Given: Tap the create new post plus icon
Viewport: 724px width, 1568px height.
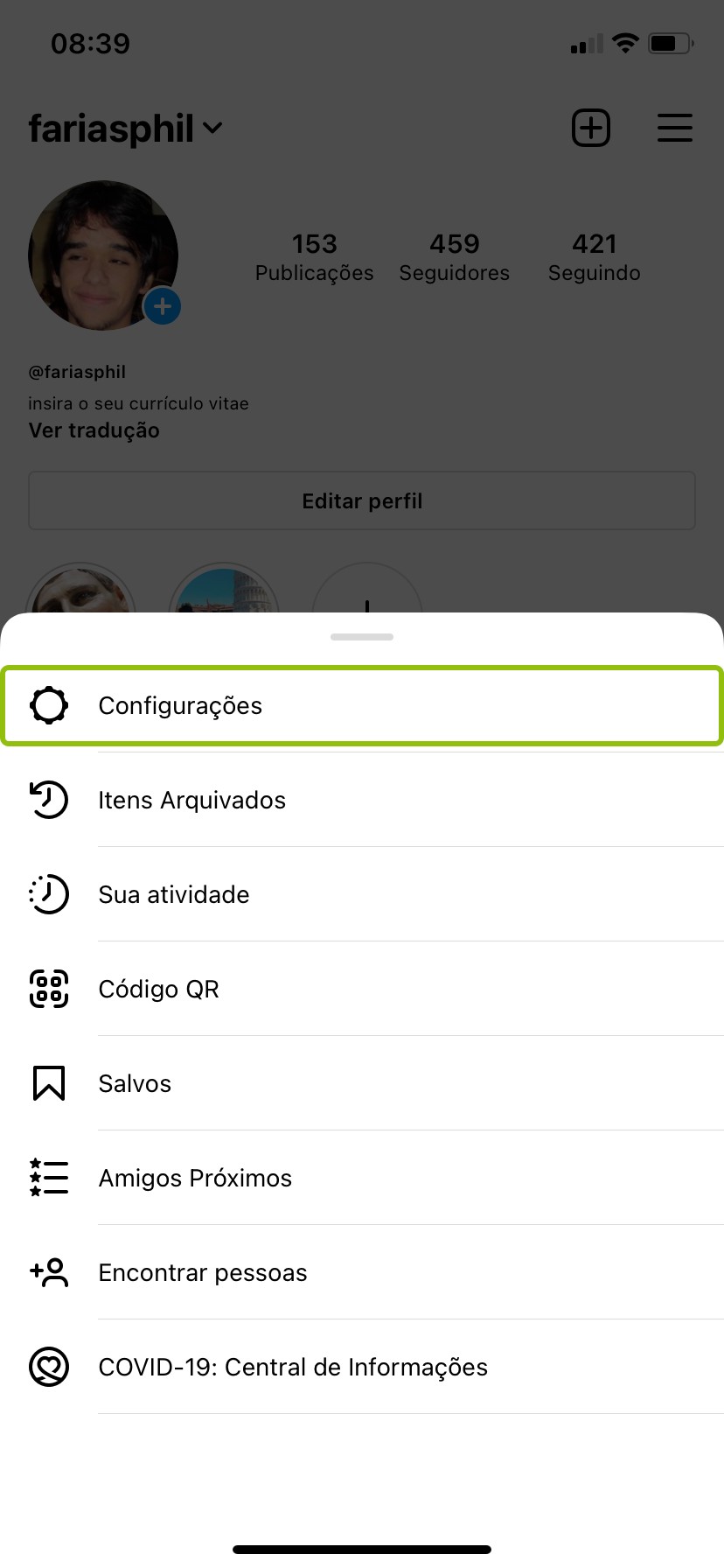Looking at the screenshot, I should tap(591, 129).
